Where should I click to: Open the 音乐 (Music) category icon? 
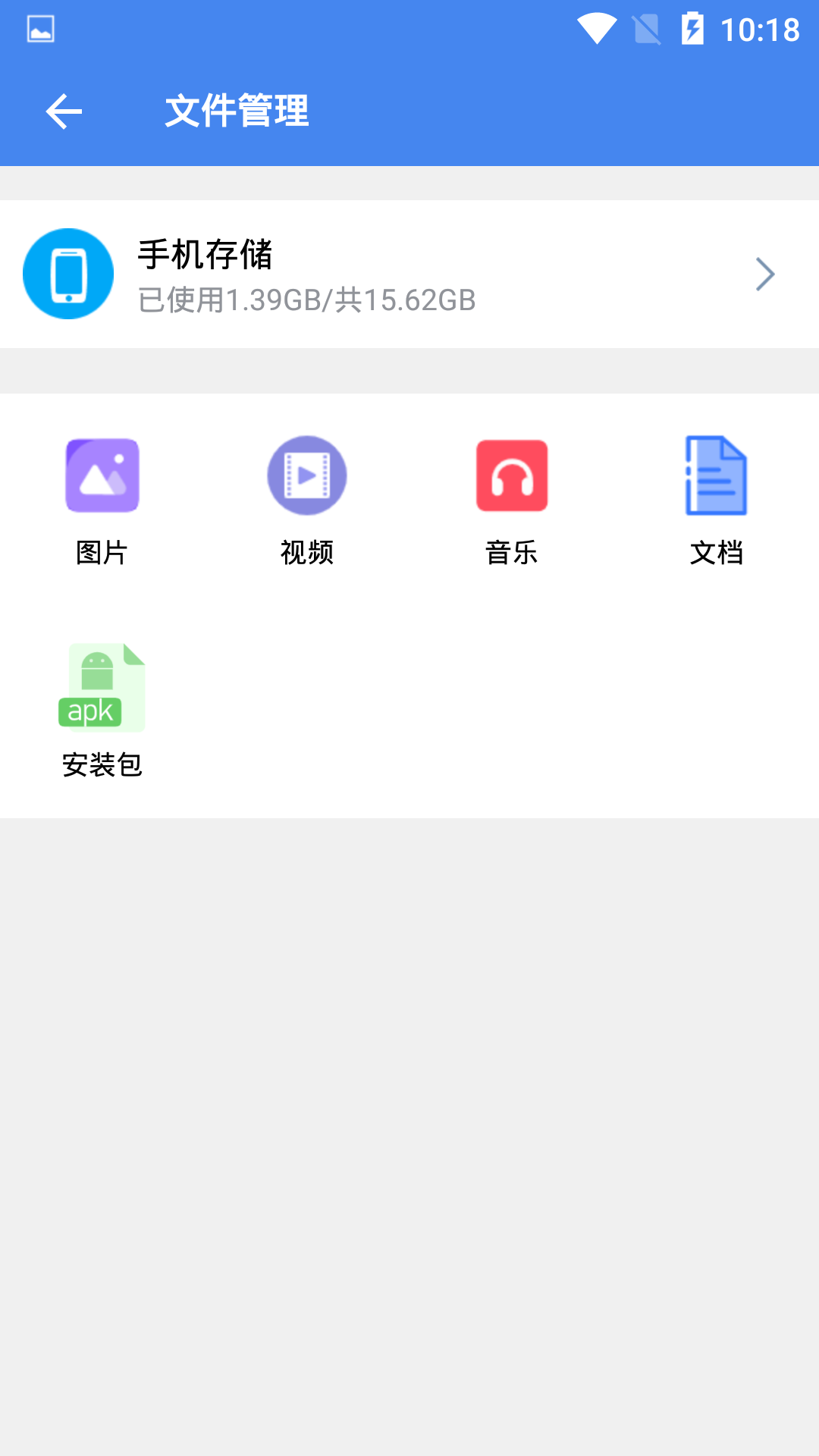click(512, 475)
